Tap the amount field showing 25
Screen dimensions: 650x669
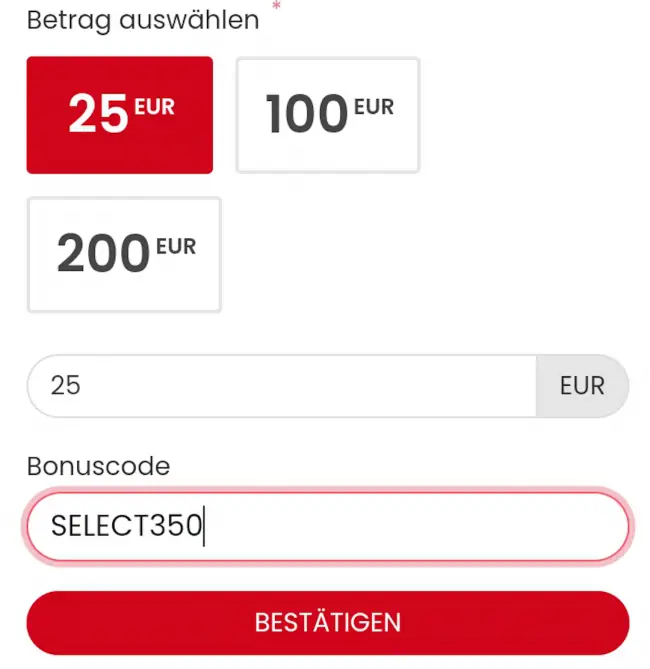point(282,385)
